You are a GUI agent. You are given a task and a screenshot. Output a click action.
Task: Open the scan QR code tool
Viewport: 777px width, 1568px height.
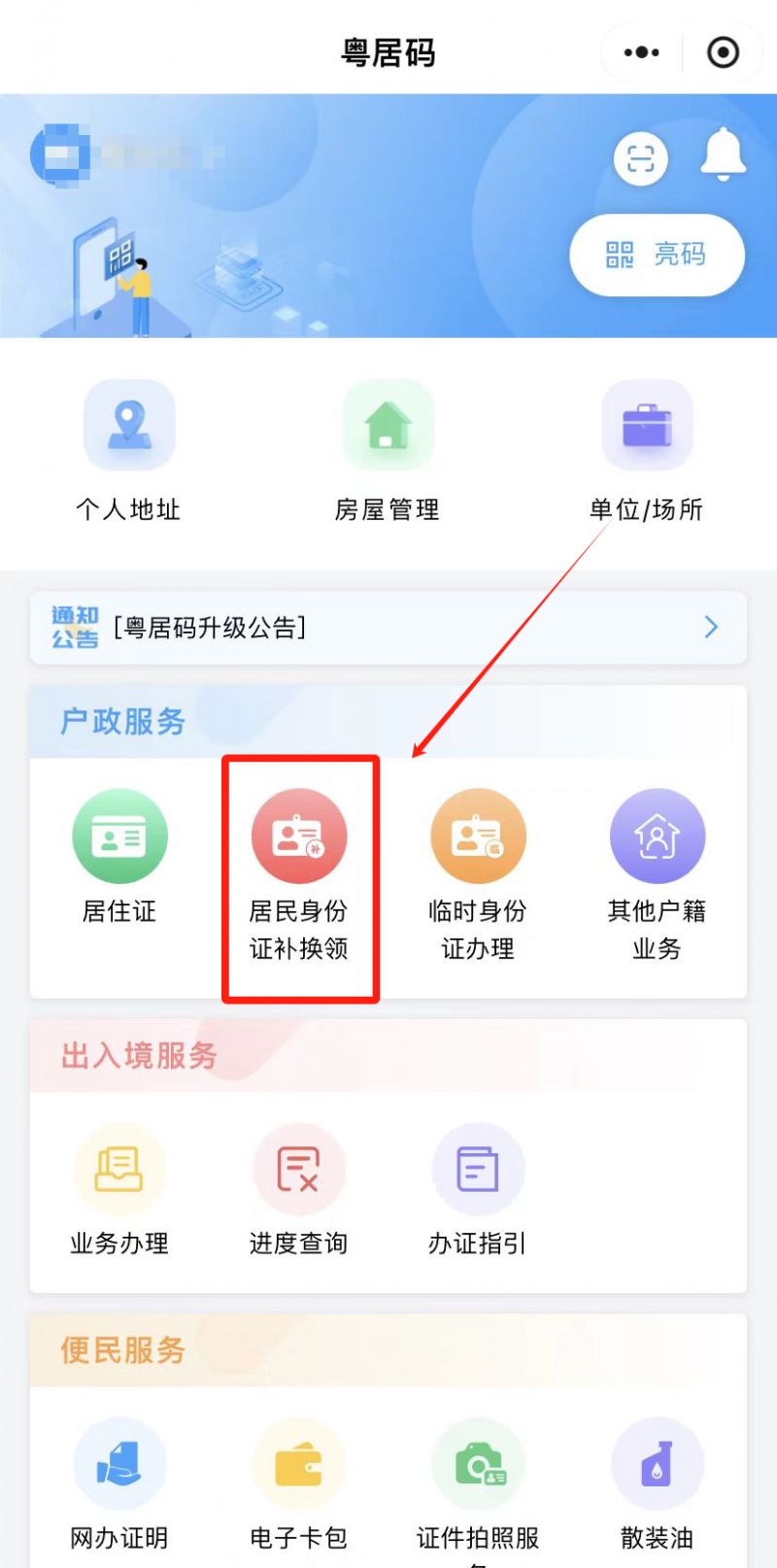coord(641,159)
